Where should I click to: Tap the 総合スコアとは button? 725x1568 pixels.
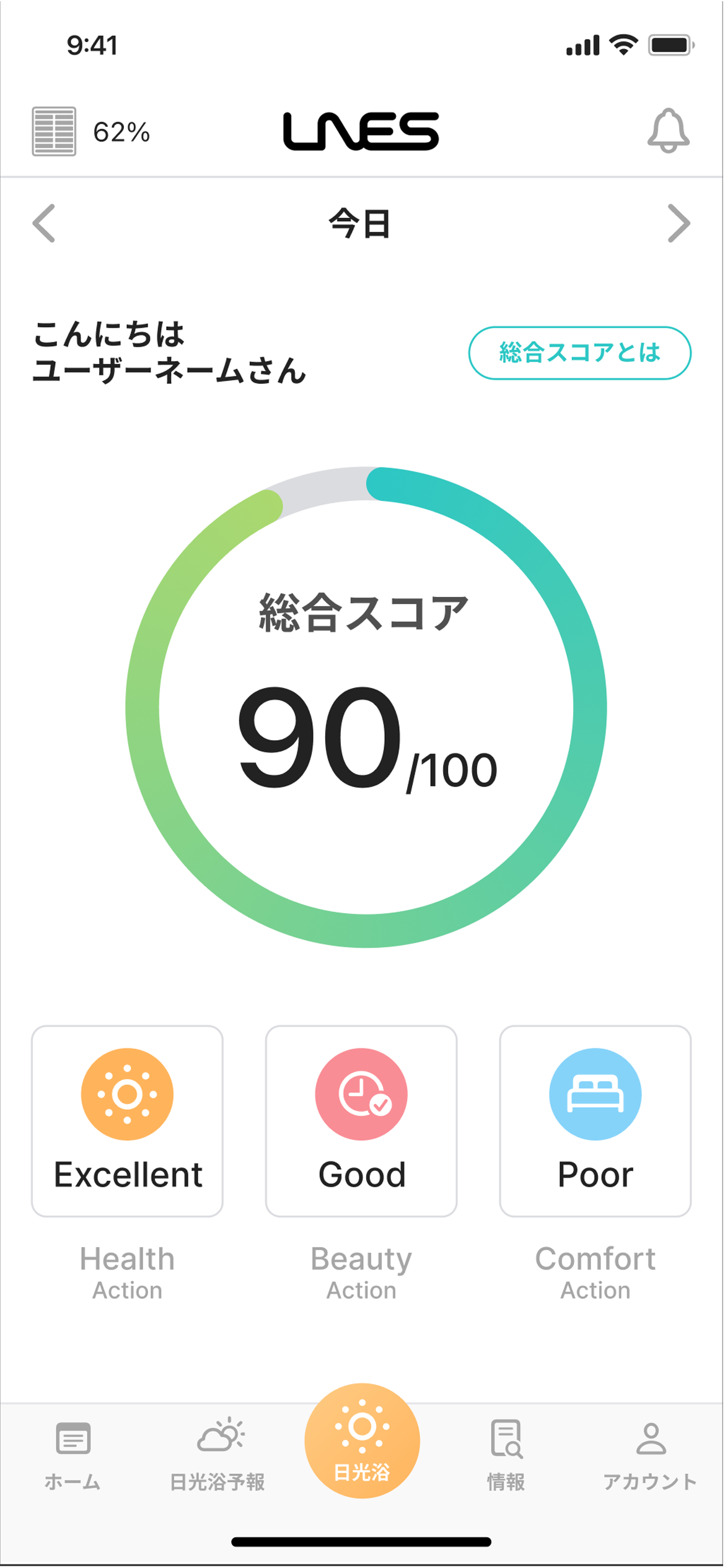580,353
